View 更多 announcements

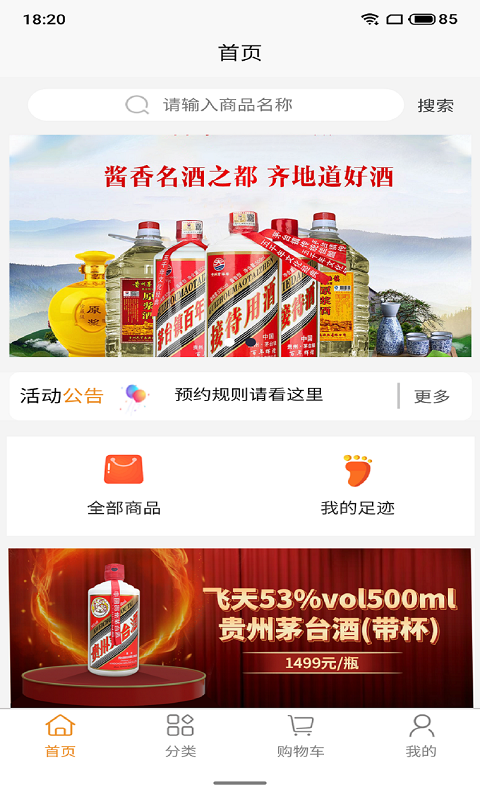432,396
